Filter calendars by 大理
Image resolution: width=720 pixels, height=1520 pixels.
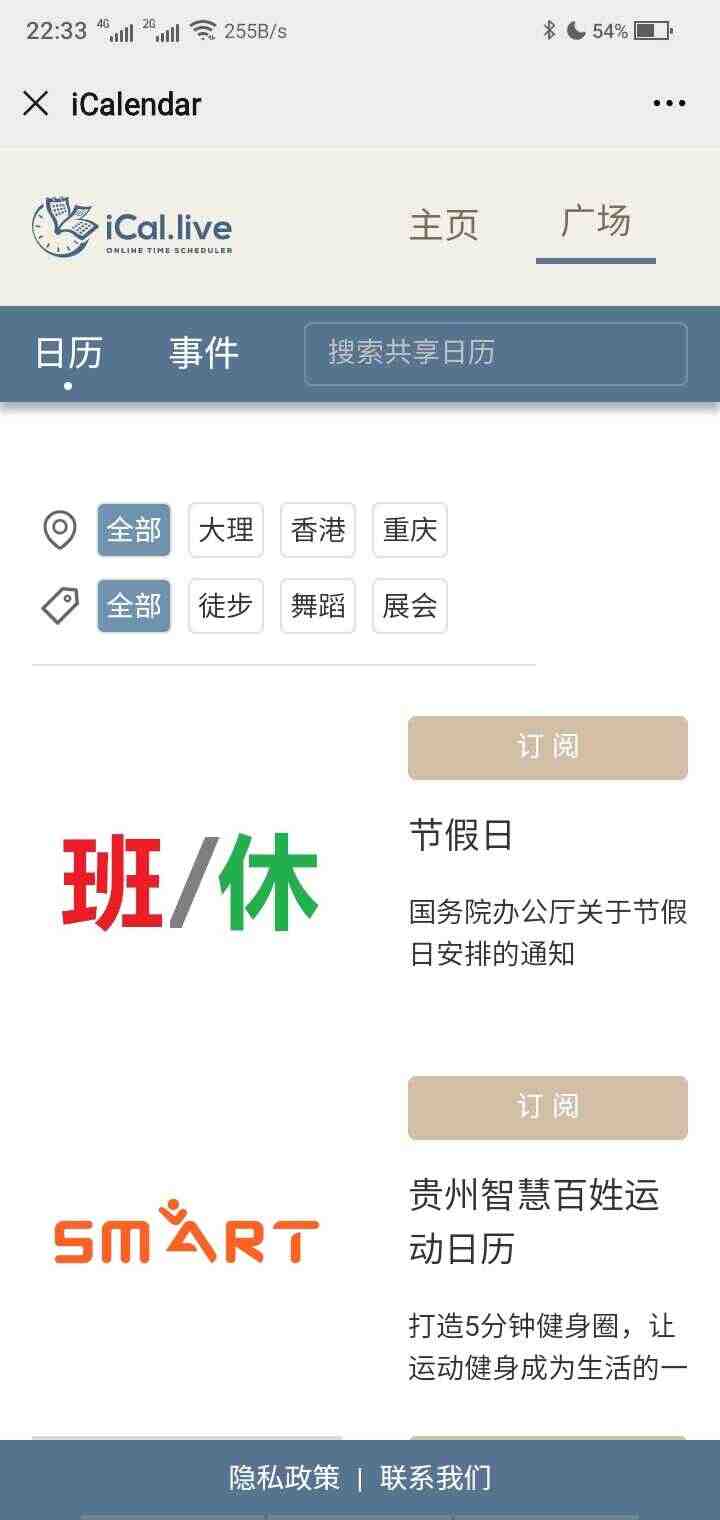tap(226, 530)
